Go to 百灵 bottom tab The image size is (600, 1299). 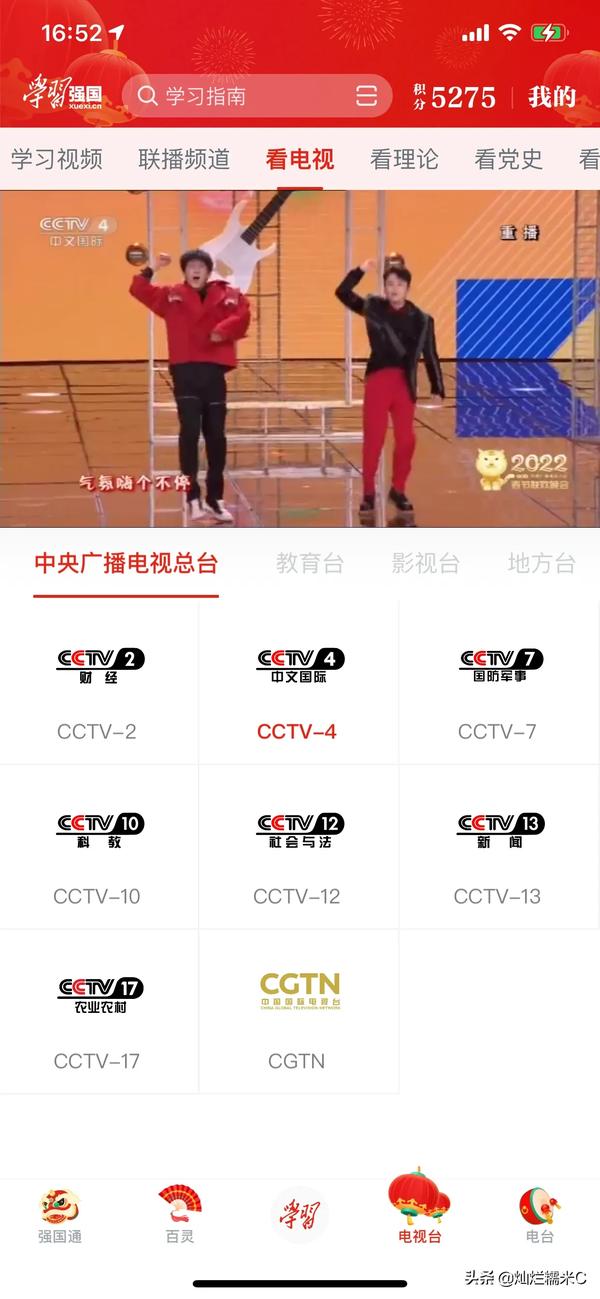pyautogui.click(x=180, y=1214)
